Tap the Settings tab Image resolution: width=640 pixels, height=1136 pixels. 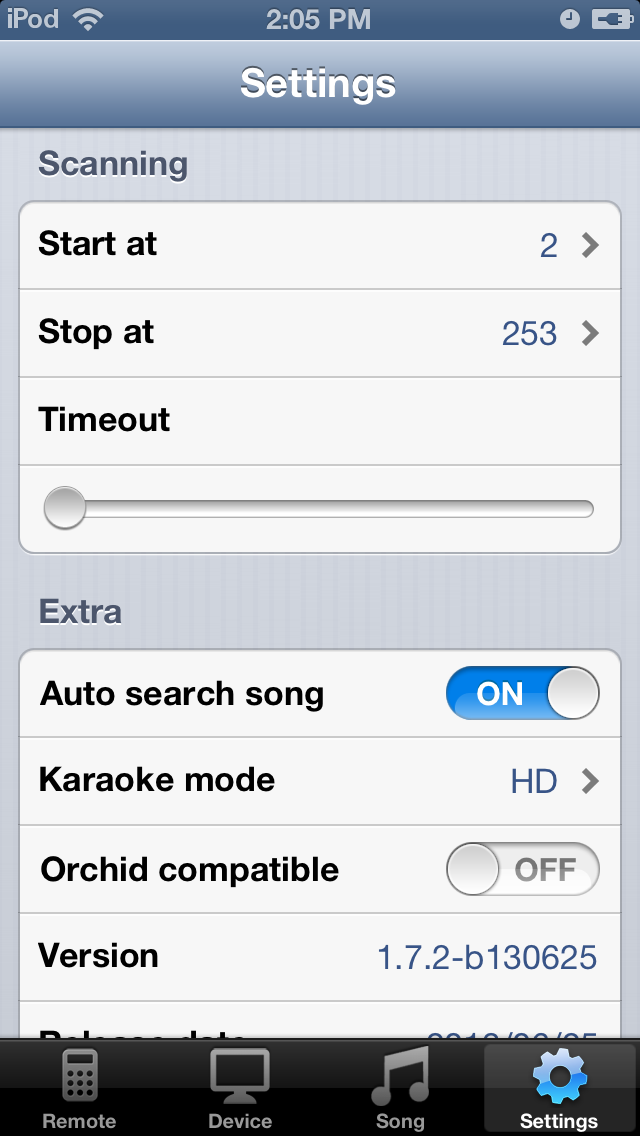coord(559,1088)
